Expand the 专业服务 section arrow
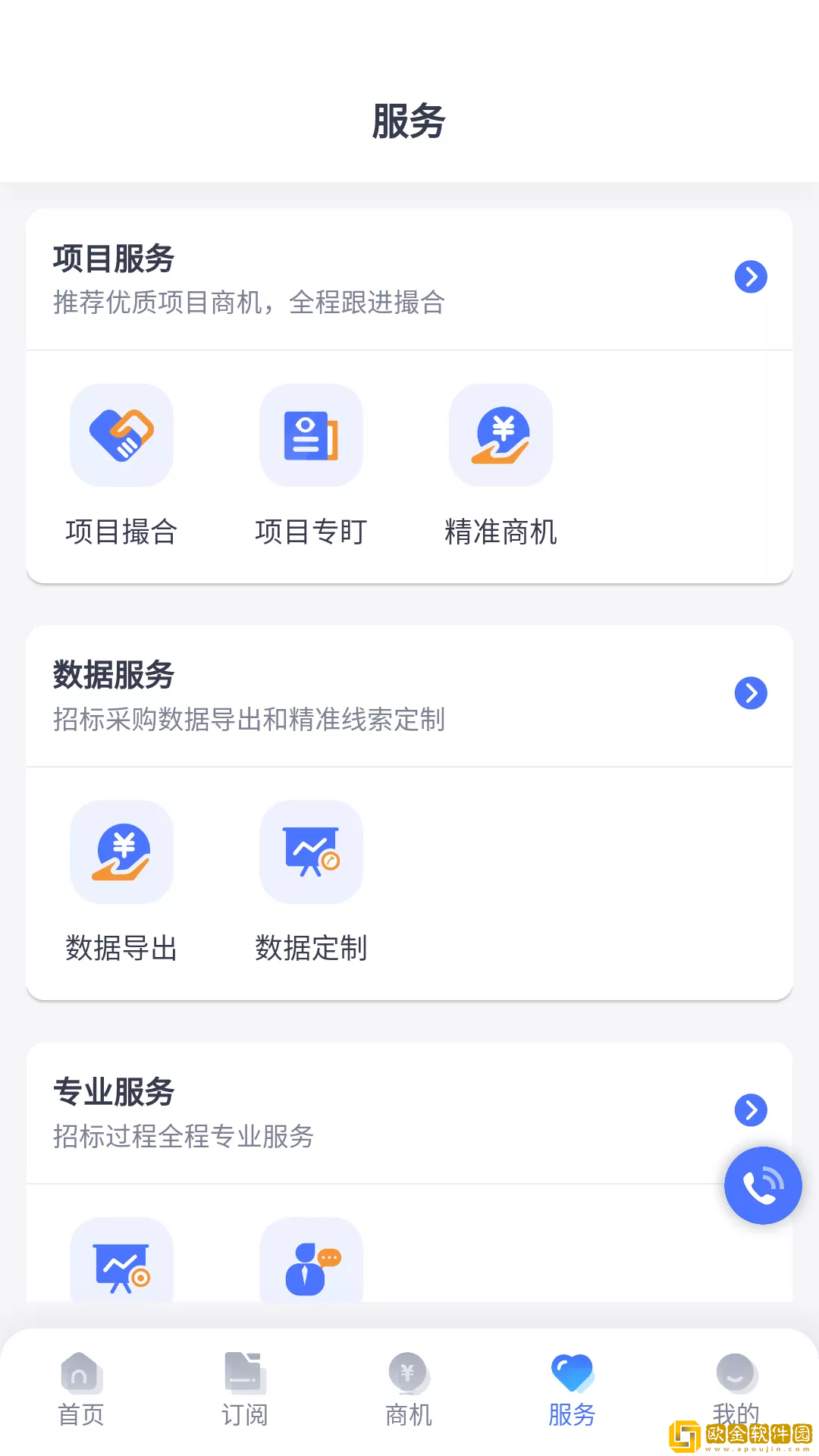The height and width of the screenshot is (1456, 819). tap(751, 1109)
